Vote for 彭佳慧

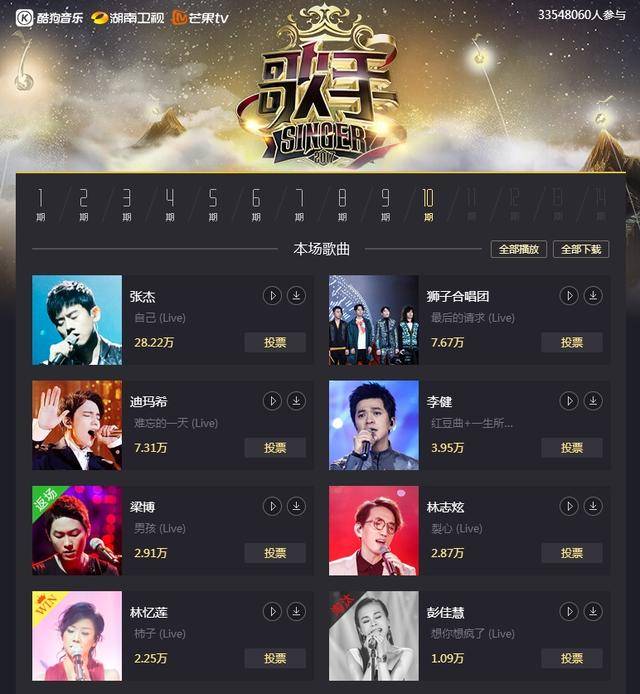point(572,658)
